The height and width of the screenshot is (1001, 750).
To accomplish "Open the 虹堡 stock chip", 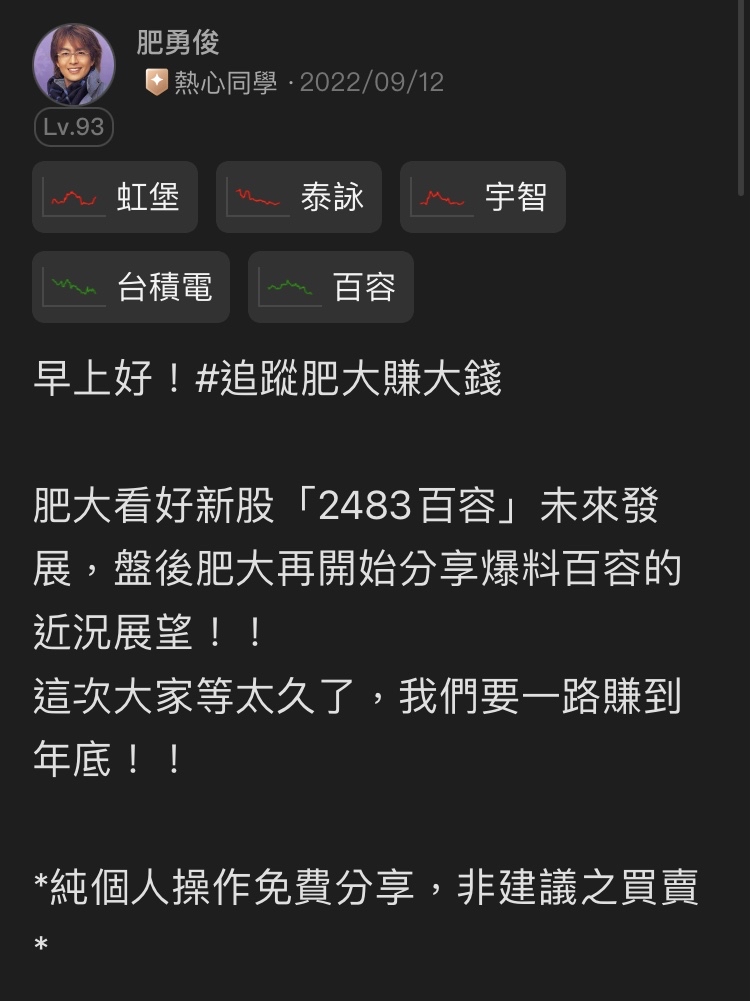I will point(115,197).
